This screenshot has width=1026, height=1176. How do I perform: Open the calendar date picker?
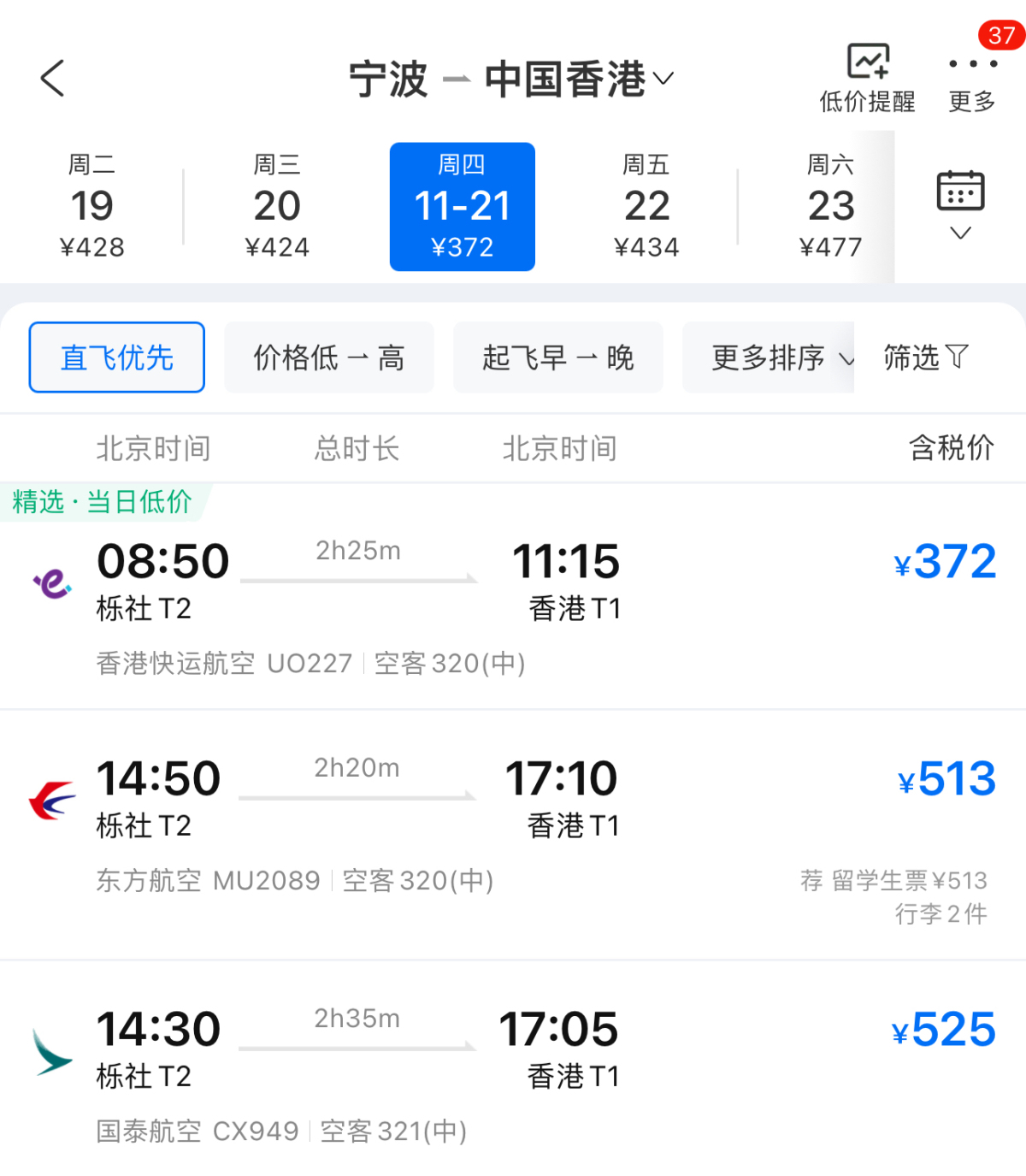tap(960, 204)
